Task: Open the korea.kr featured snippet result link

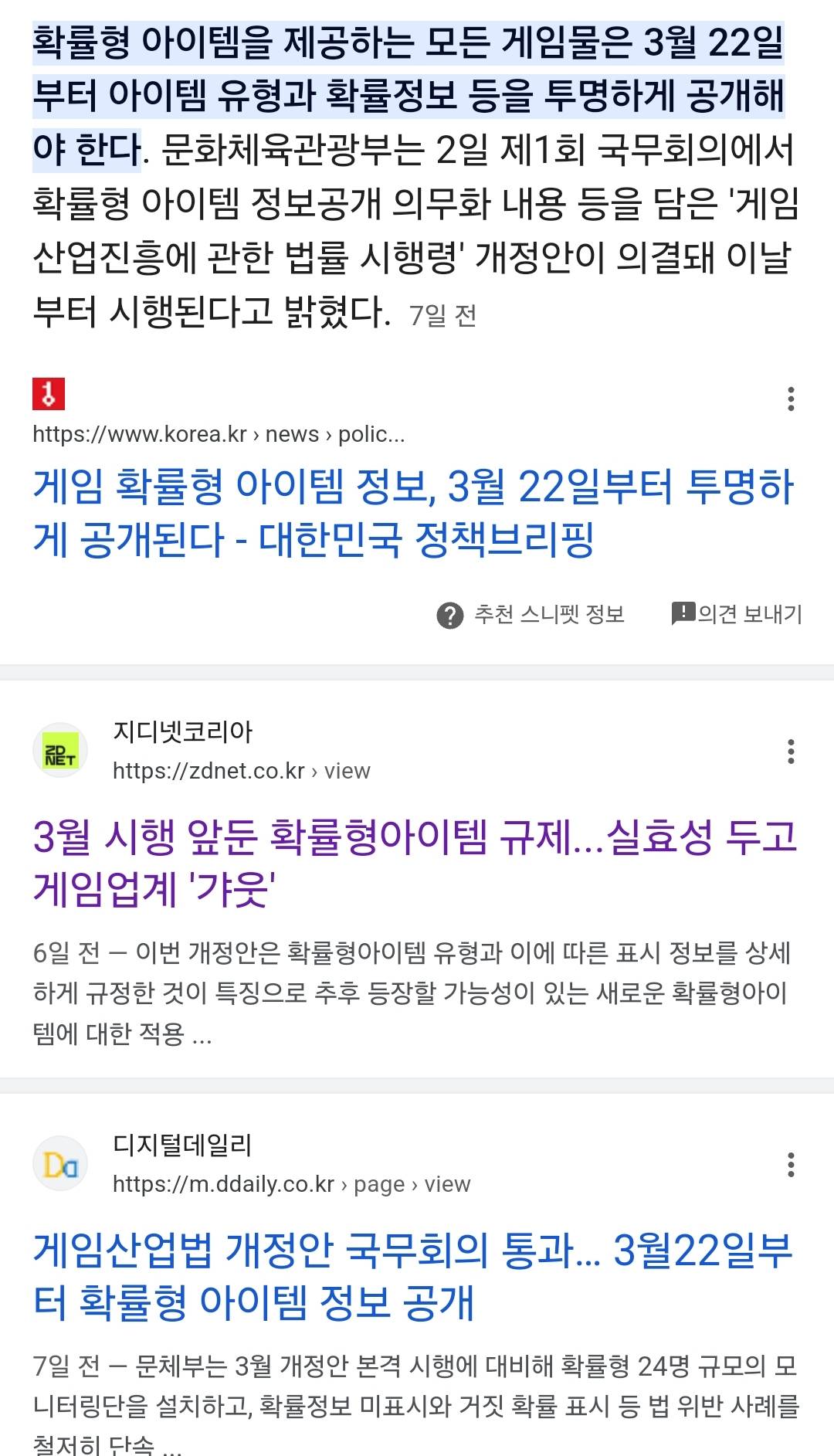Action: [x=413, y=513]
